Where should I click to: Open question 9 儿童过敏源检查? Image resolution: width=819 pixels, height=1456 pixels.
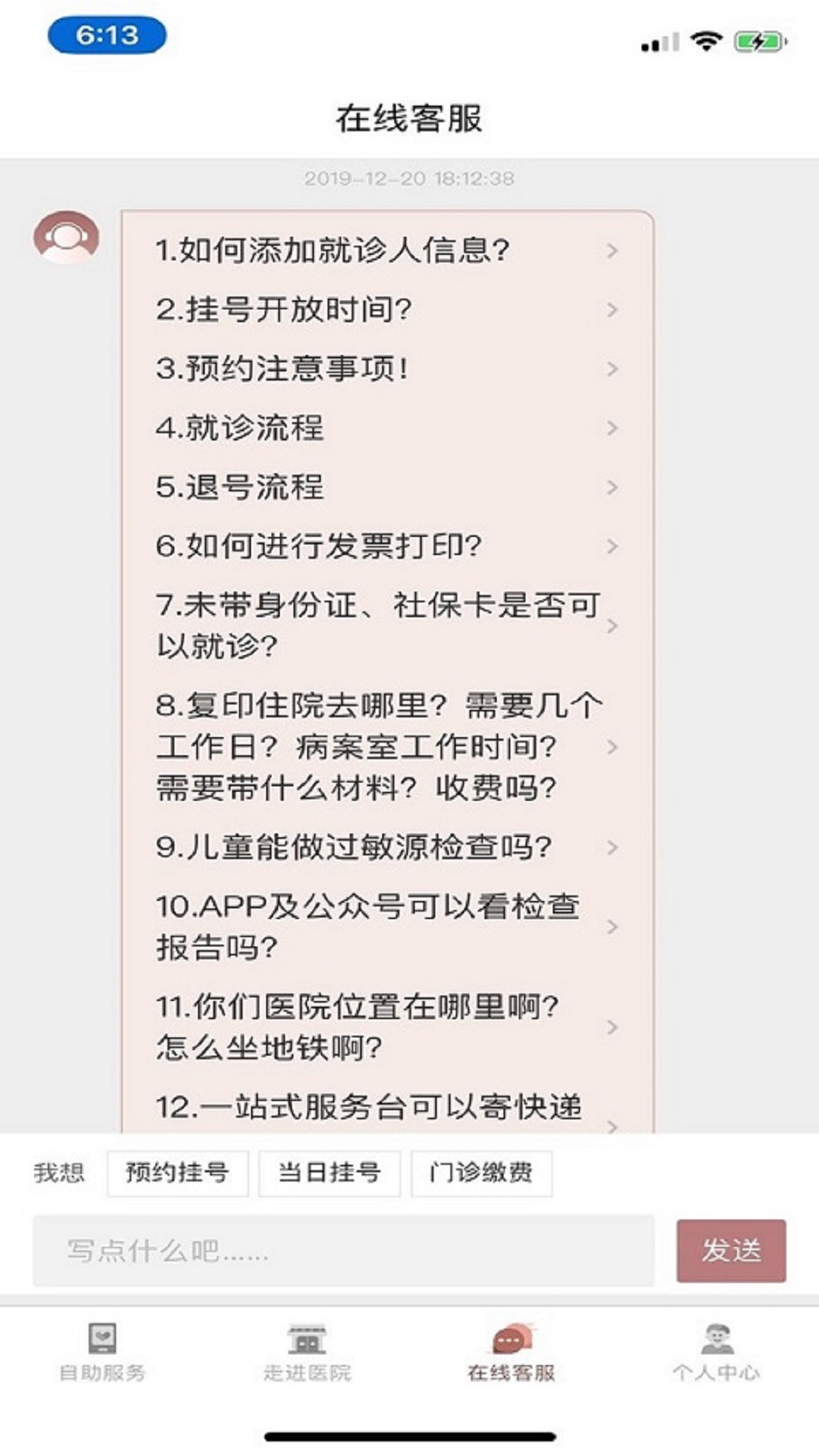[x=387, y=847]
